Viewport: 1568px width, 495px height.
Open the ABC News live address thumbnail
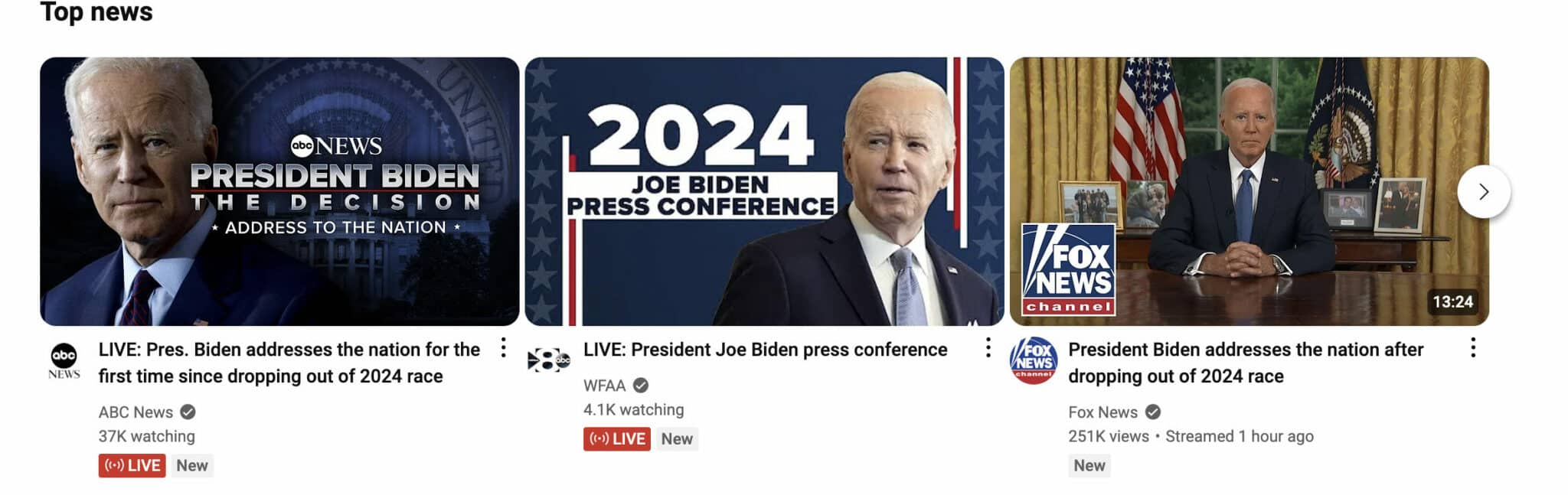pyautogui.click(x=279, y=191)
